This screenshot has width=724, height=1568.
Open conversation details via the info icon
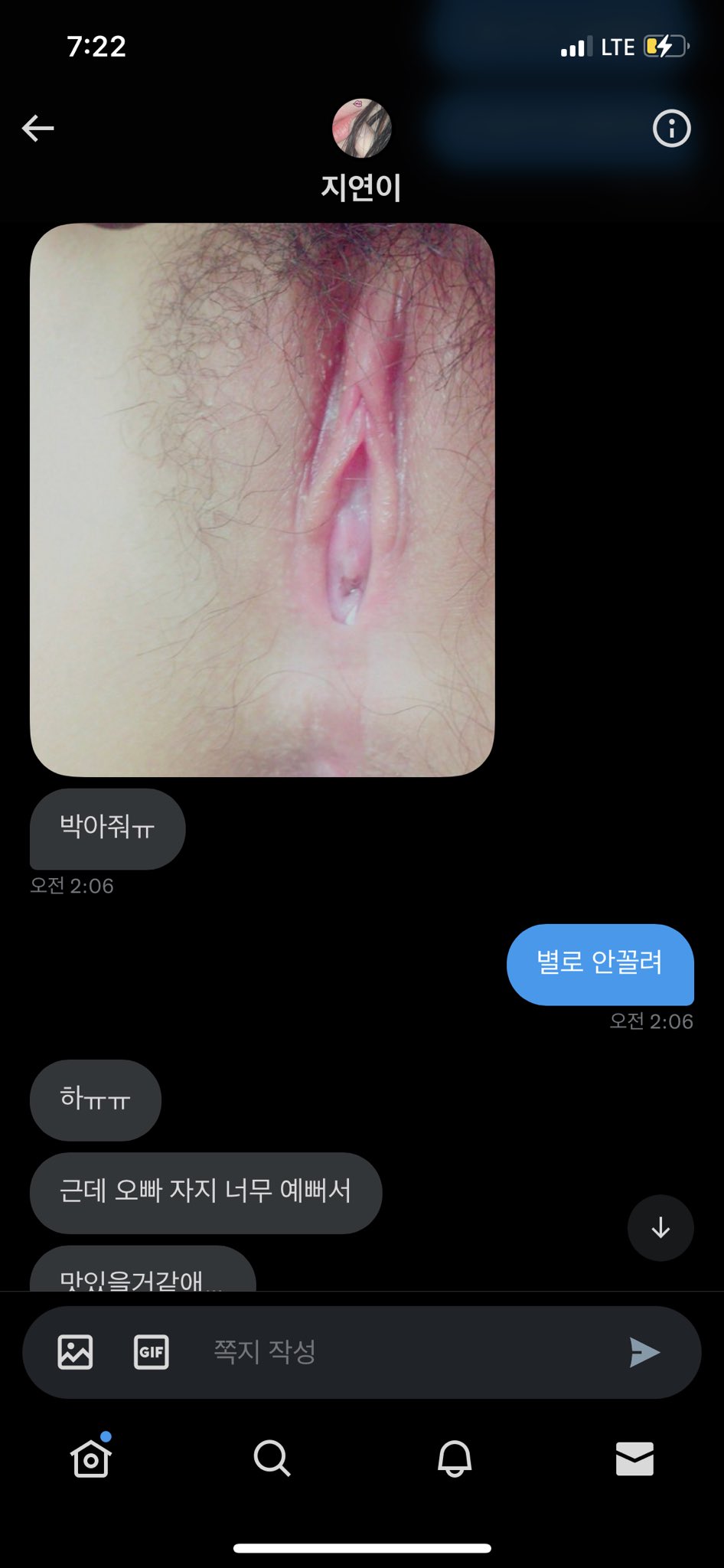tap(671, 129)
